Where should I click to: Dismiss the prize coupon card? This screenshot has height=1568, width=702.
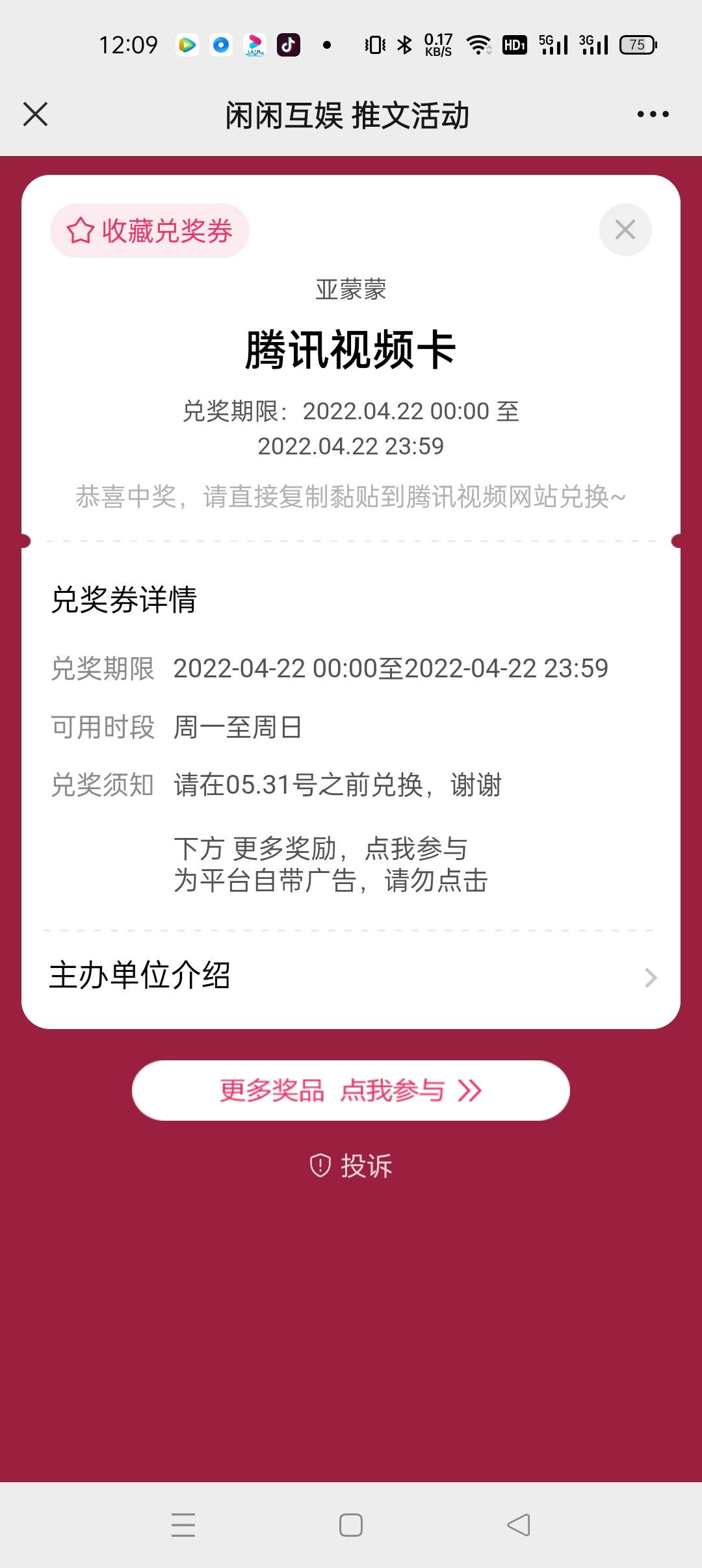pyautogui.click(x=625, y=229)
